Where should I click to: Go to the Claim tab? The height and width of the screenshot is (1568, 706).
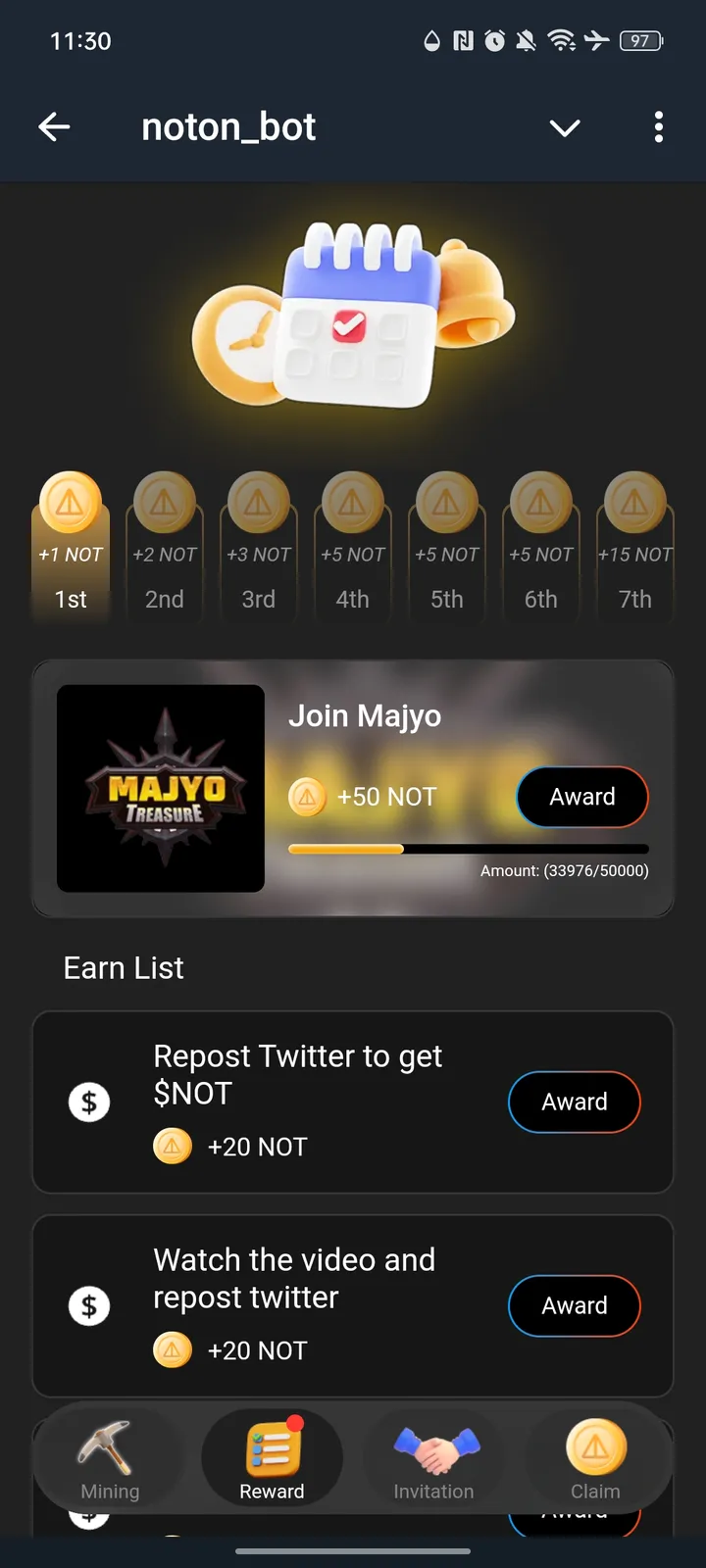(x=595, y=1460)
